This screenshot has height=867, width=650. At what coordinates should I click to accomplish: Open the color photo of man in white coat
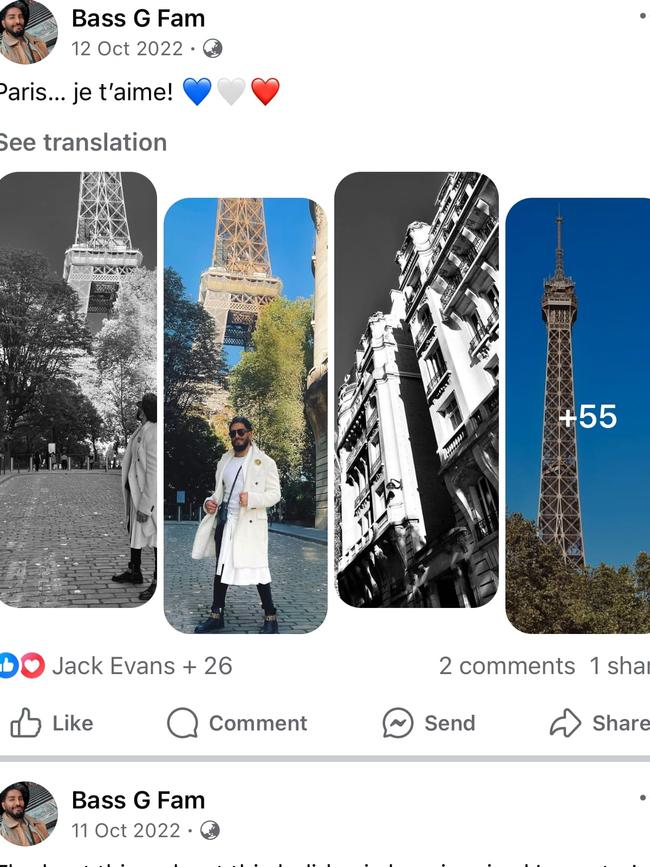click(x=245, y=415)
